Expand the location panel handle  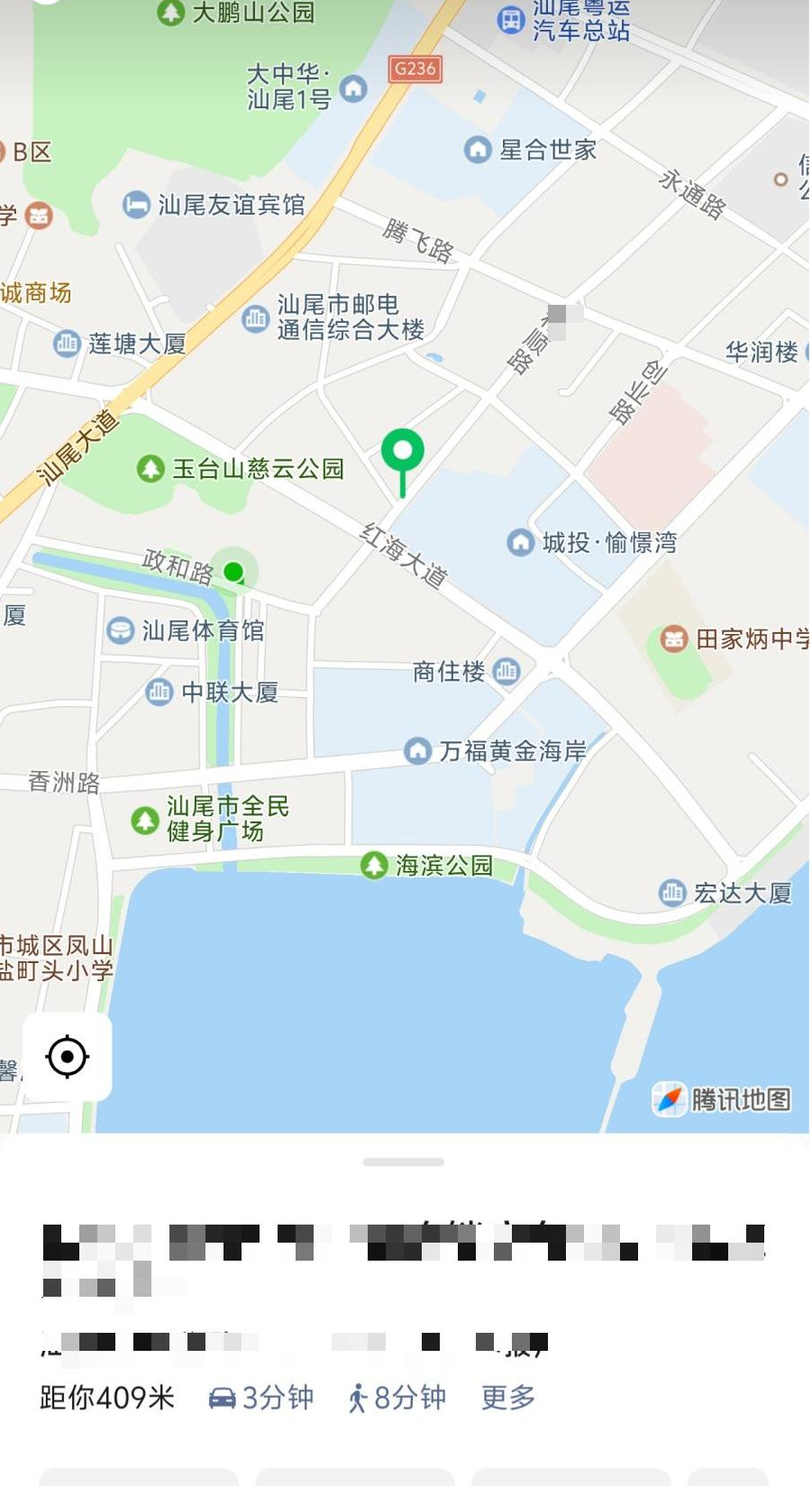(x=404, y=1161)
